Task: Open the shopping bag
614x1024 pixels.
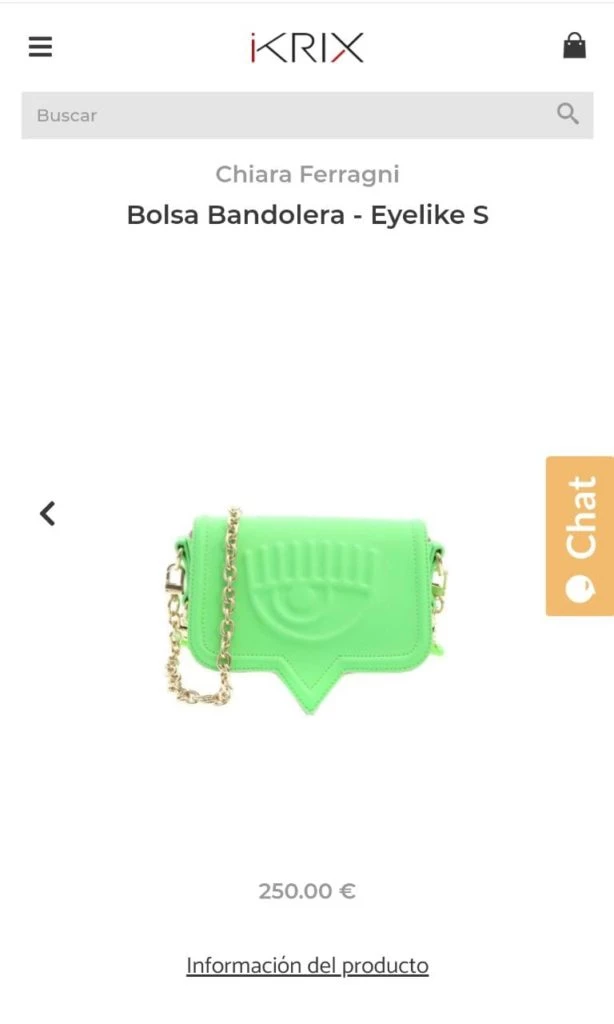Action: pos(574,46)
